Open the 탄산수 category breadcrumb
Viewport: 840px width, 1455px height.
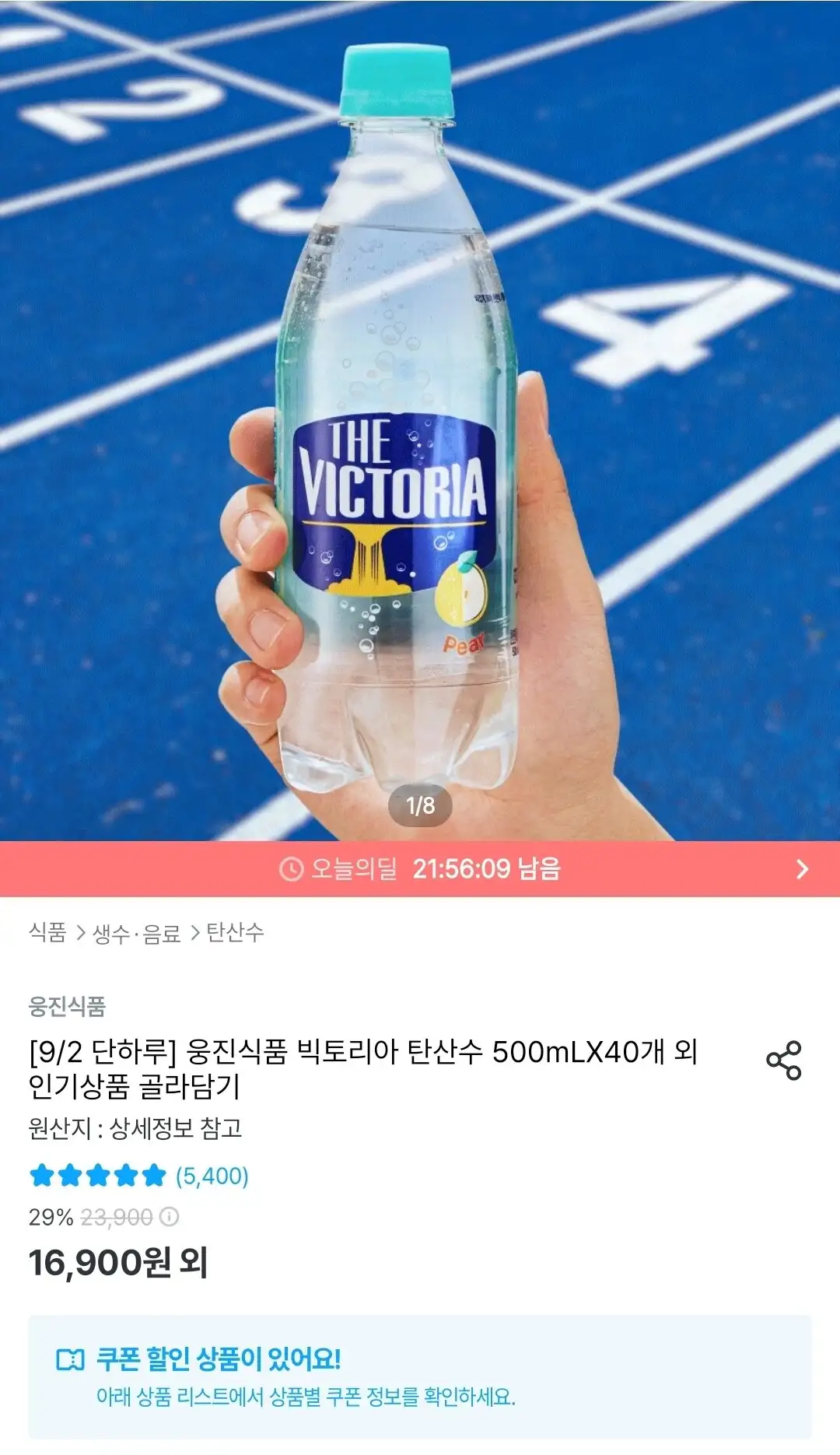(x=235, y=932)
